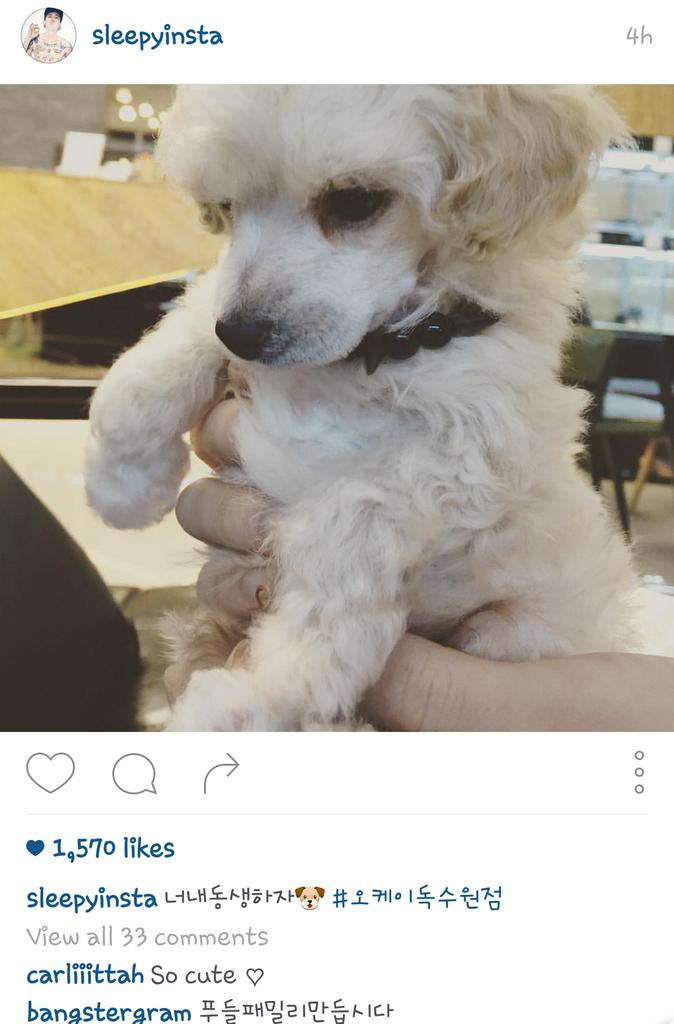View all 33 comments

(148, 937)
